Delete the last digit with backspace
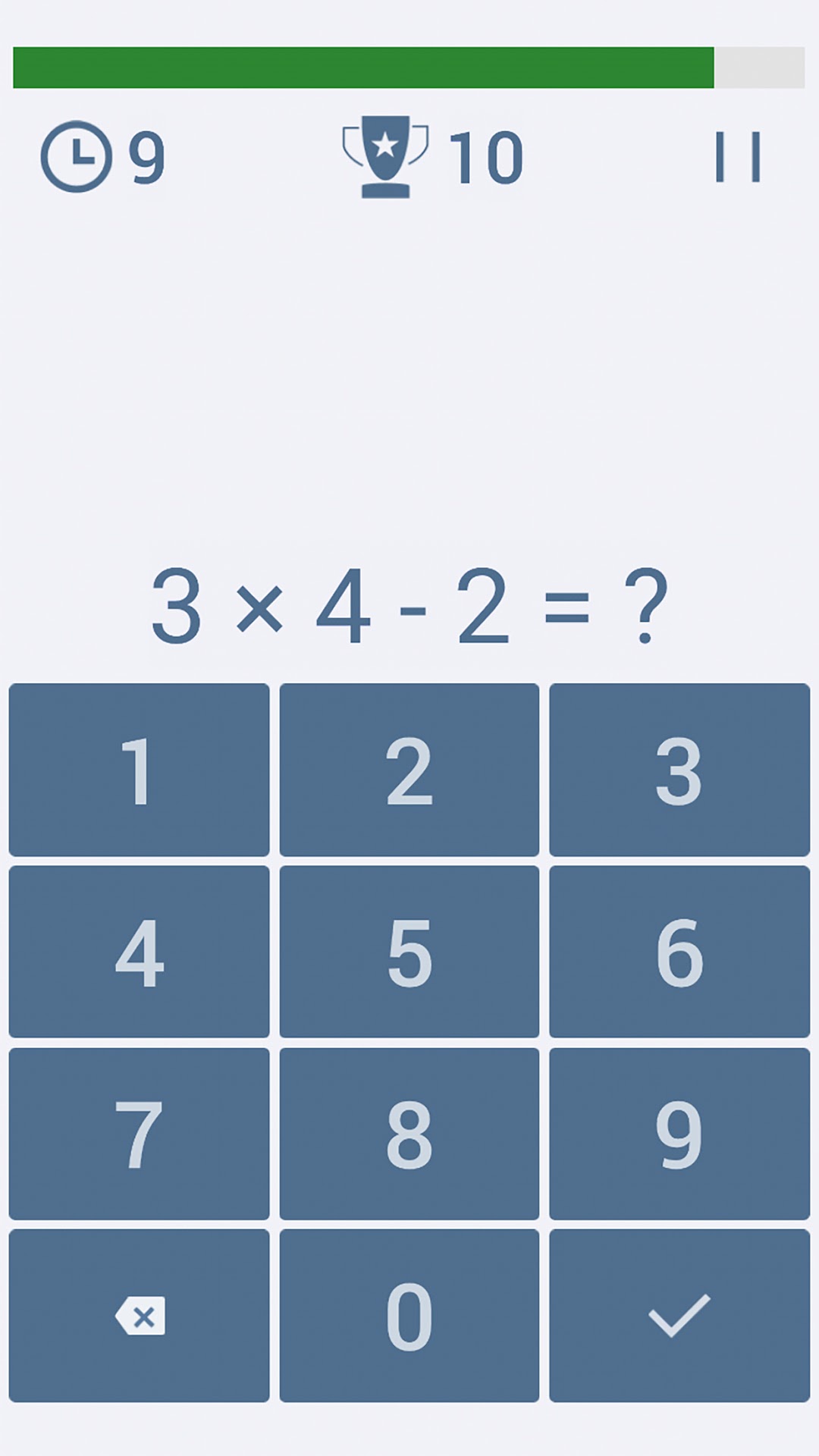This screenshot has height=1456, width=819. point(139,1316)
